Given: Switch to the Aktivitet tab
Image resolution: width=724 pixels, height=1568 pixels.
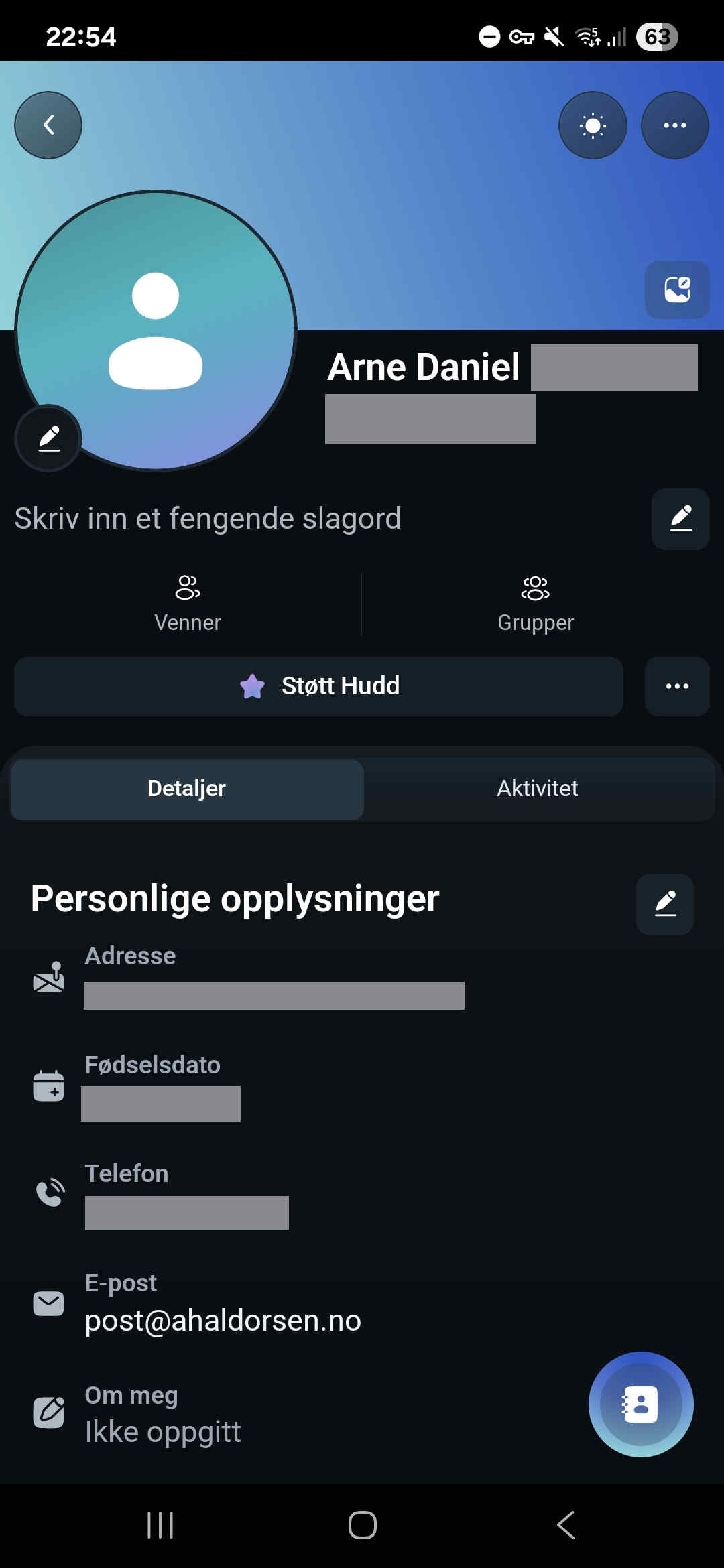Looking at the screenshot, I should (538, 789).
